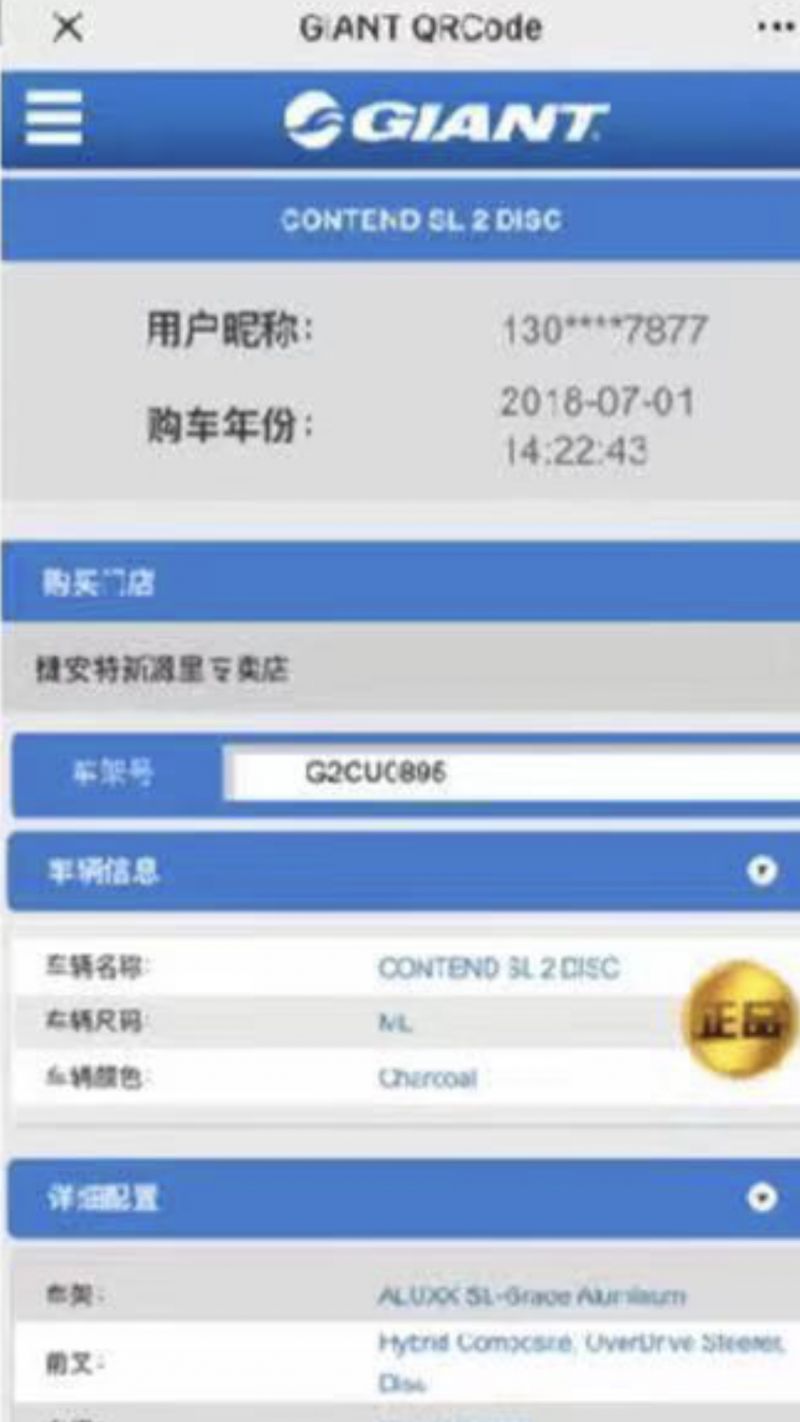Open the hamburger drawer menu

pos(54,119)
